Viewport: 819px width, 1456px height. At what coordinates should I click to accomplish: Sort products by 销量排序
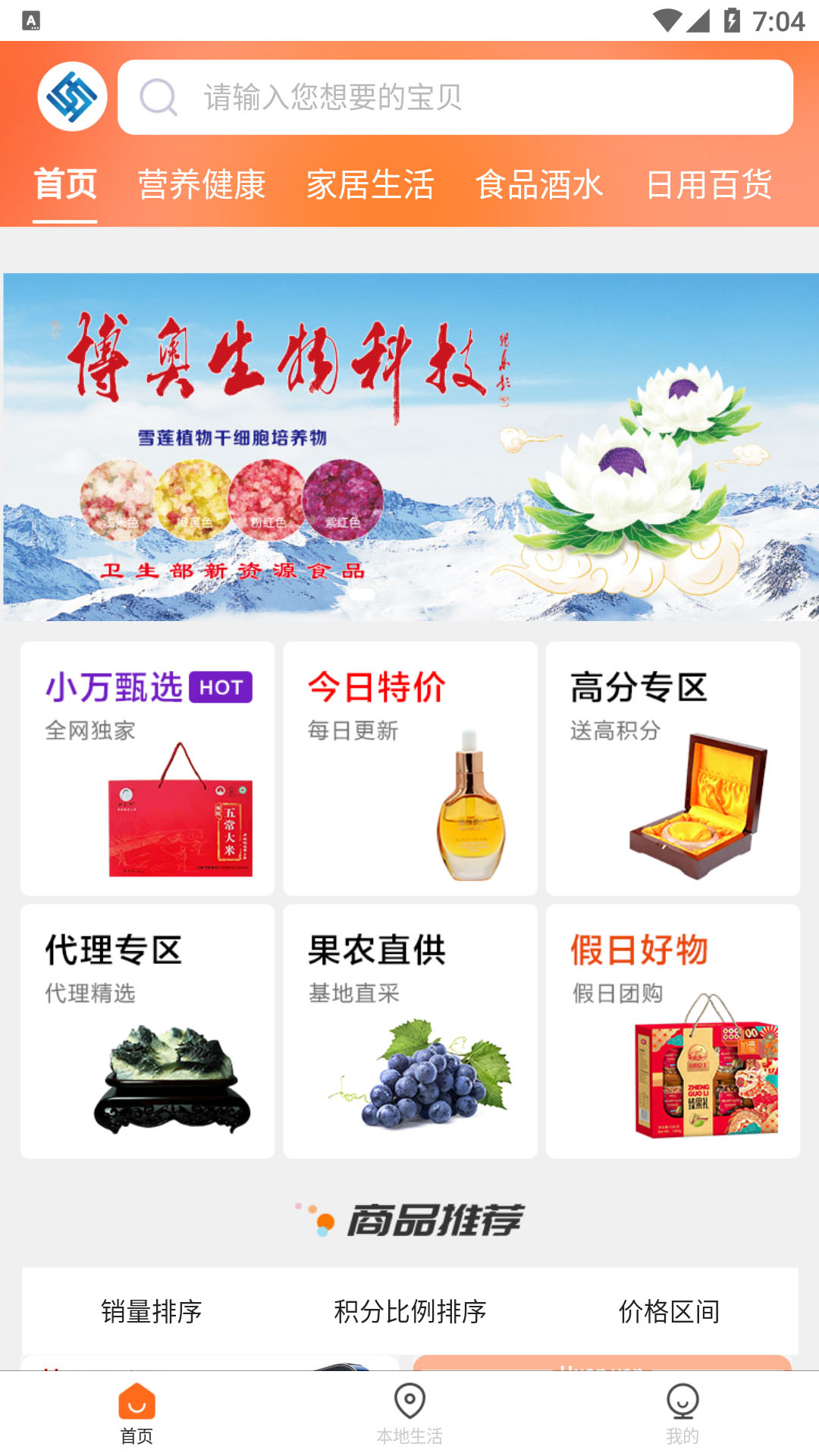pyautogui.click(x=154, y=1310)
